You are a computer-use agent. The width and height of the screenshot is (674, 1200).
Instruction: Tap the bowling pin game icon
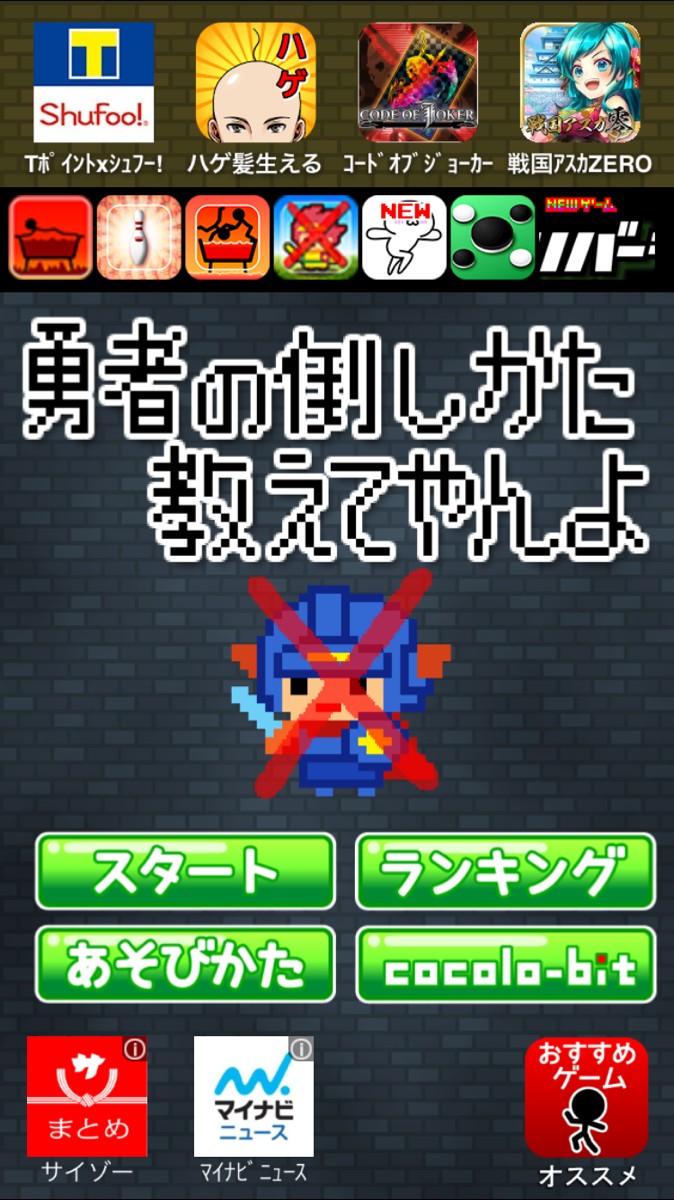(x=139, y=237)
